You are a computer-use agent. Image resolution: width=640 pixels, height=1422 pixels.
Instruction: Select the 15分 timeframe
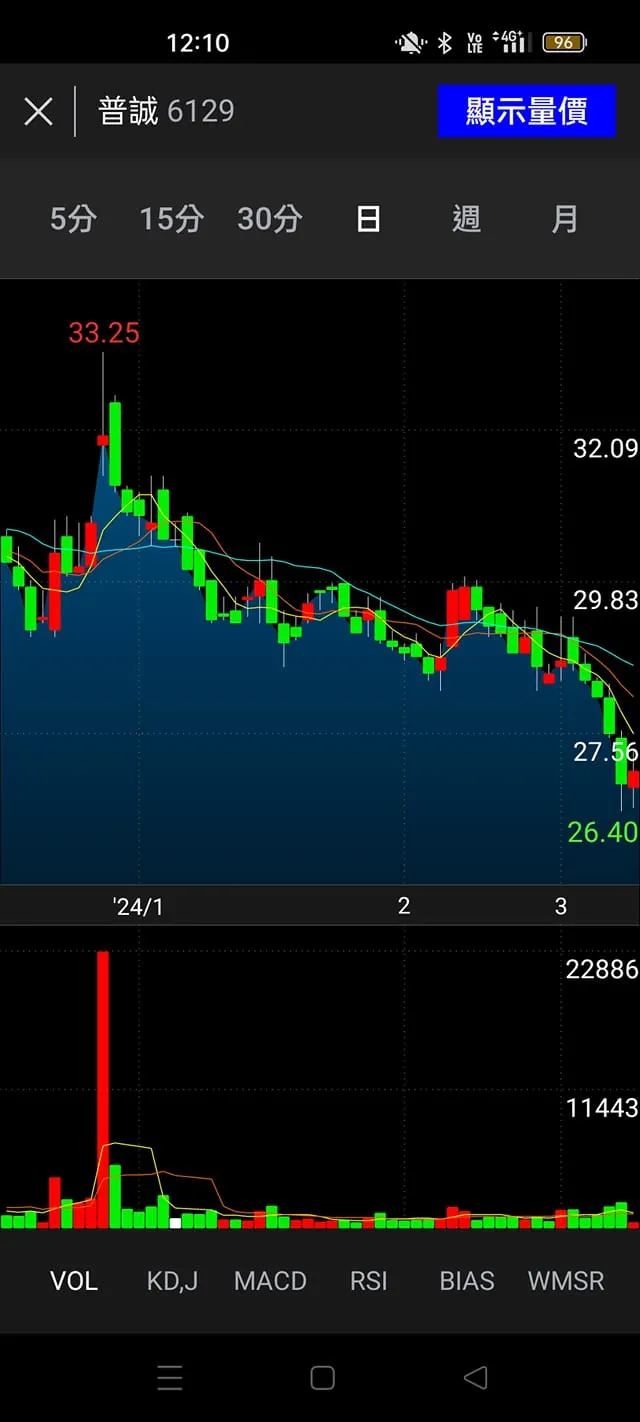(x=171, y=219)
